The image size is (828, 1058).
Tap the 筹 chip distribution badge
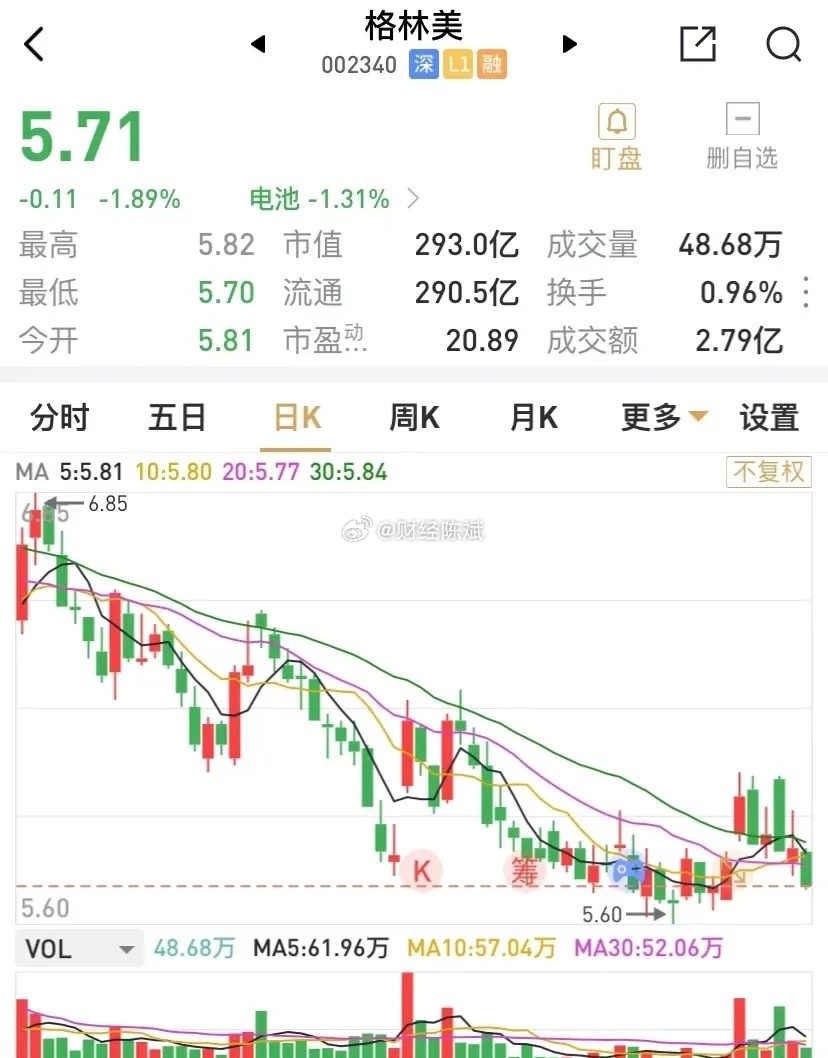525,873
